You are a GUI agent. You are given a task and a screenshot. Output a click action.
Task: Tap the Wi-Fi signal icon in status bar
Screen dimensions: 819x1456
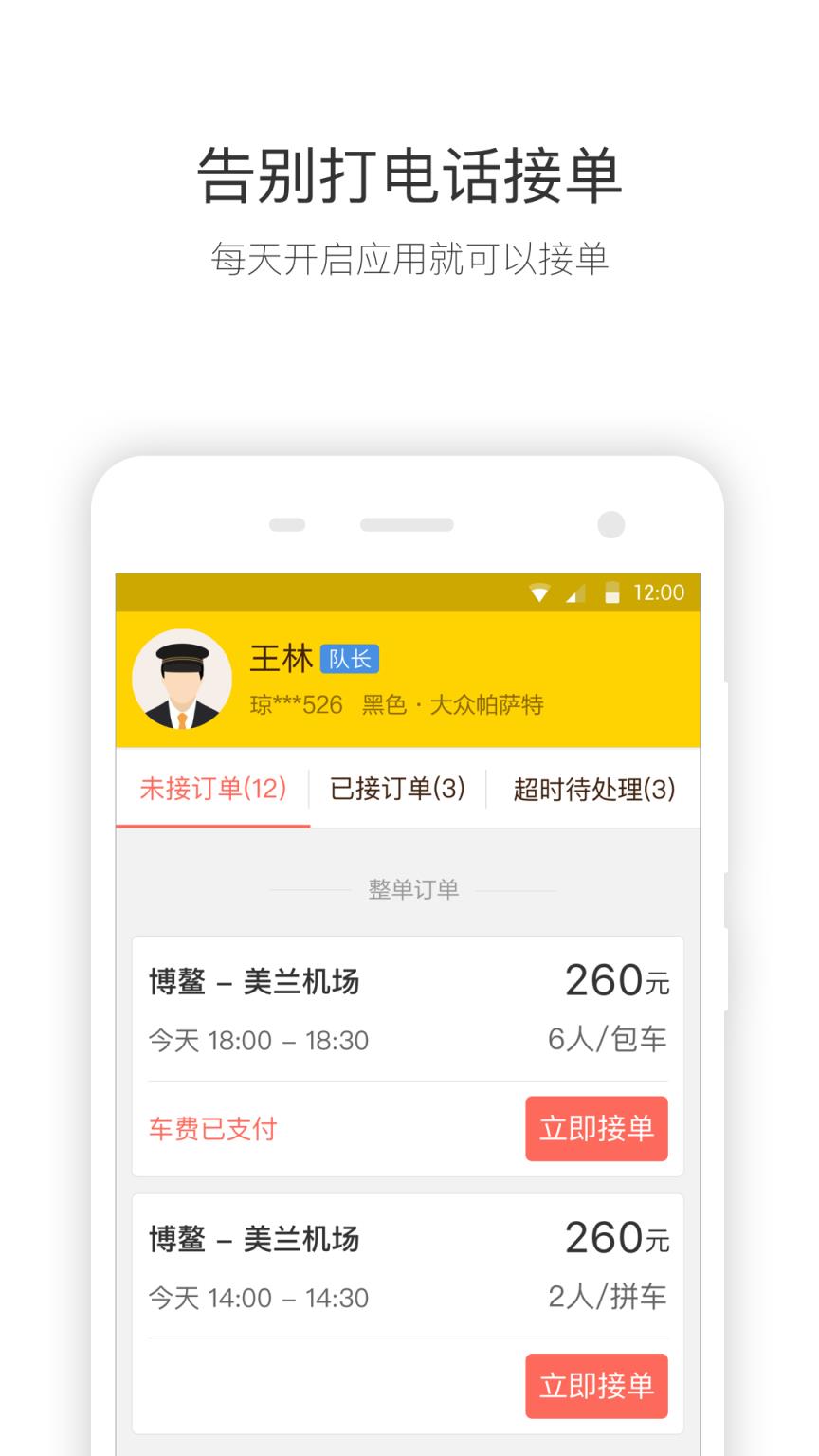pos(540,592)
